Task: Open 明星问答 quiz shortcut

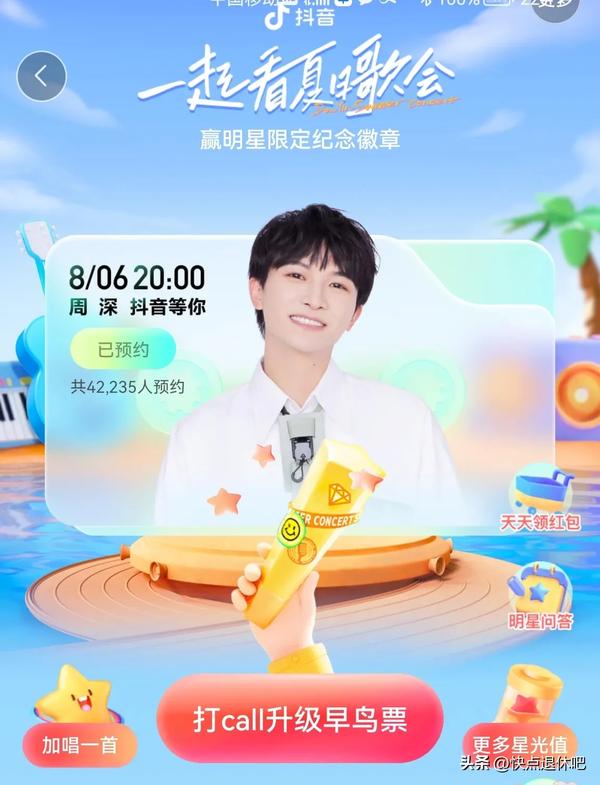Action: [x=540, y=598]
